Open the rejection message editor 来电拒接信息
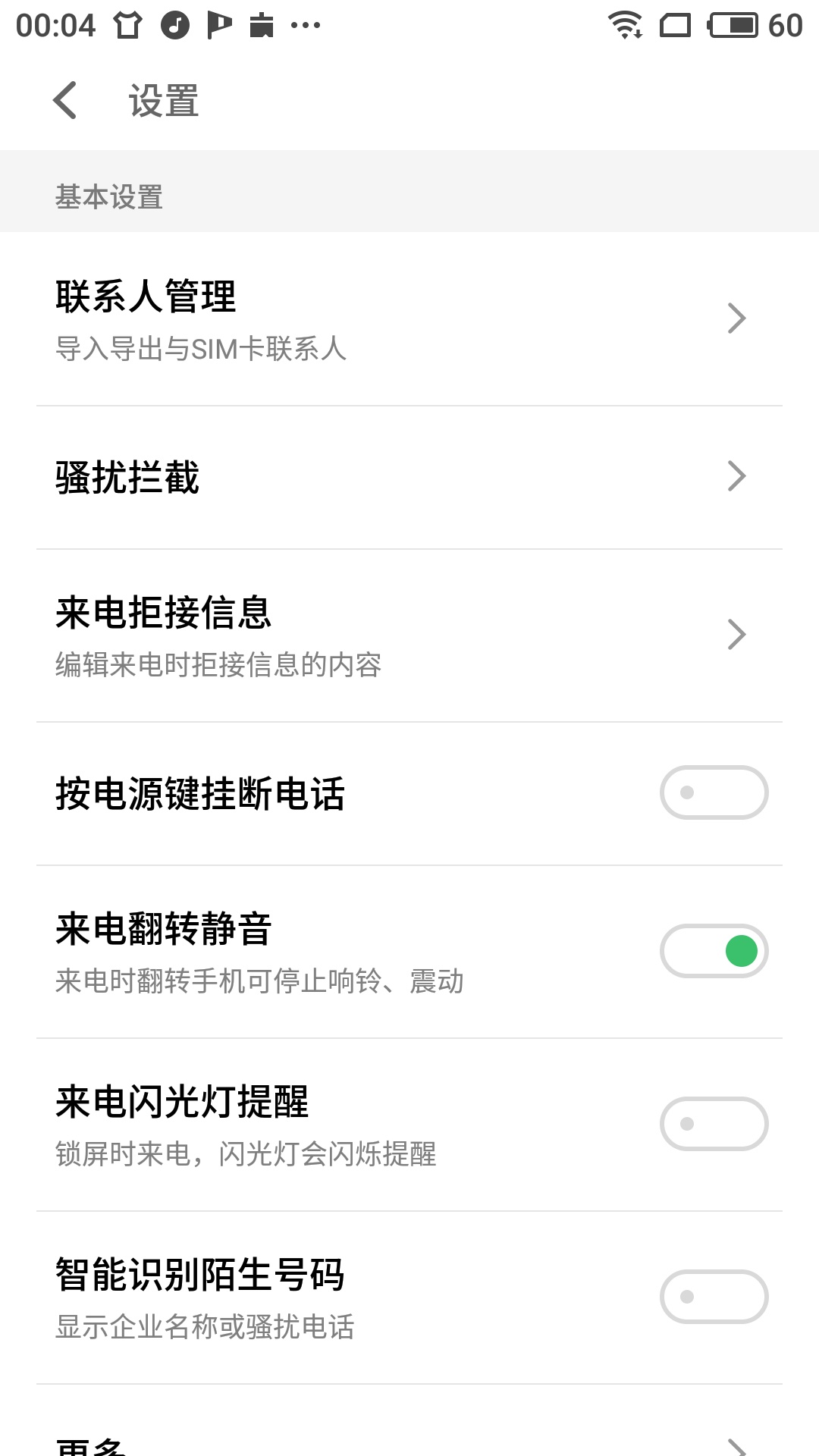Image resolution: width=819 pixels, height=1456 pixels. (x=303, y=633)
